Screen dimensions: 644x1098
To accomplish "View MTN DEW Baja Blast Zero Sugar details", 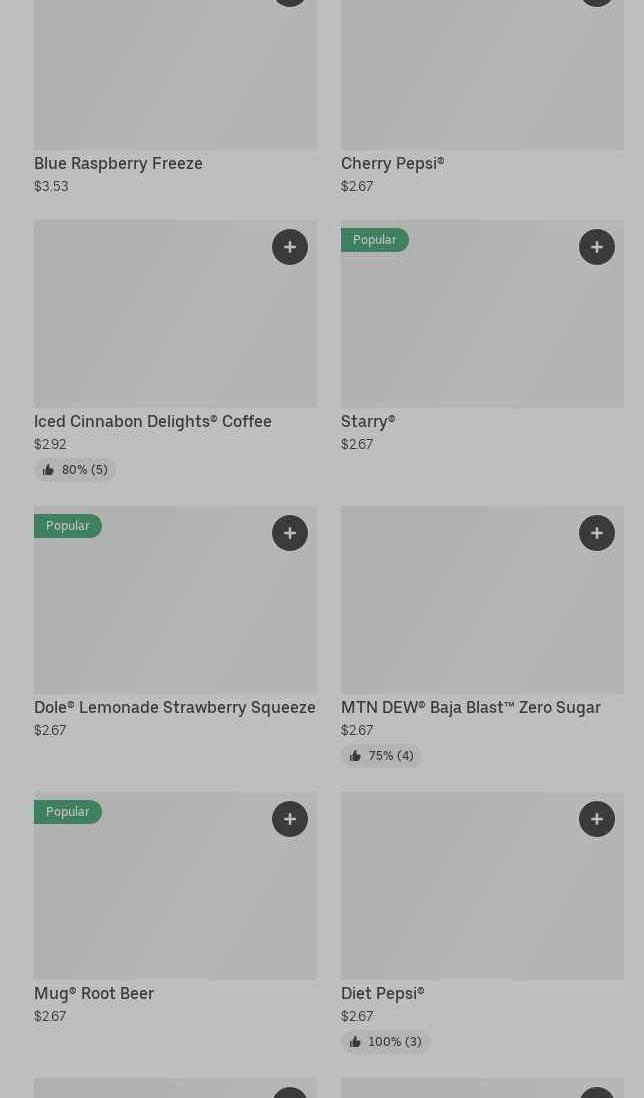I will pyautogui.click(x=471, y=707).
